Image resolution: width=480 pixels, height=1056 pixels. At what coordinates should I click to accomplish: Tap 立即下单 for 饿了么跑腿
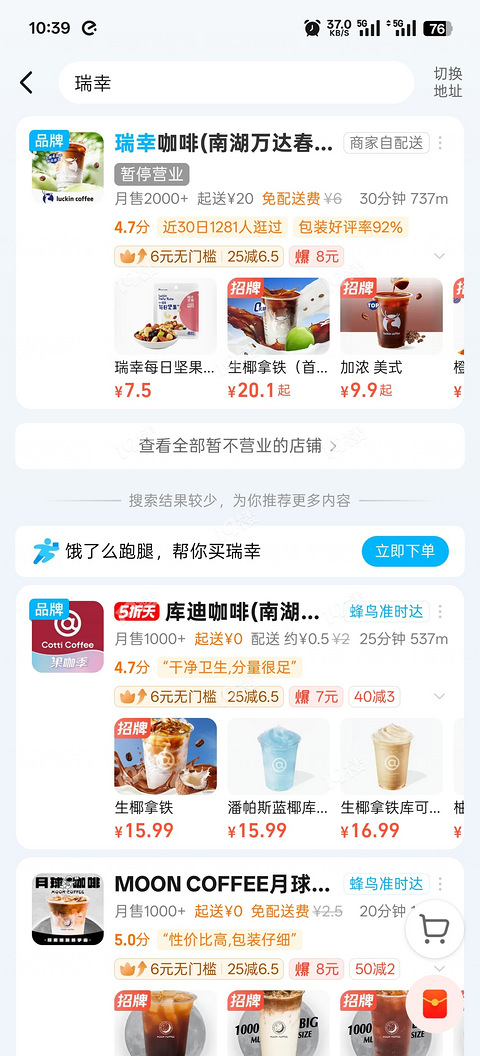405,552
